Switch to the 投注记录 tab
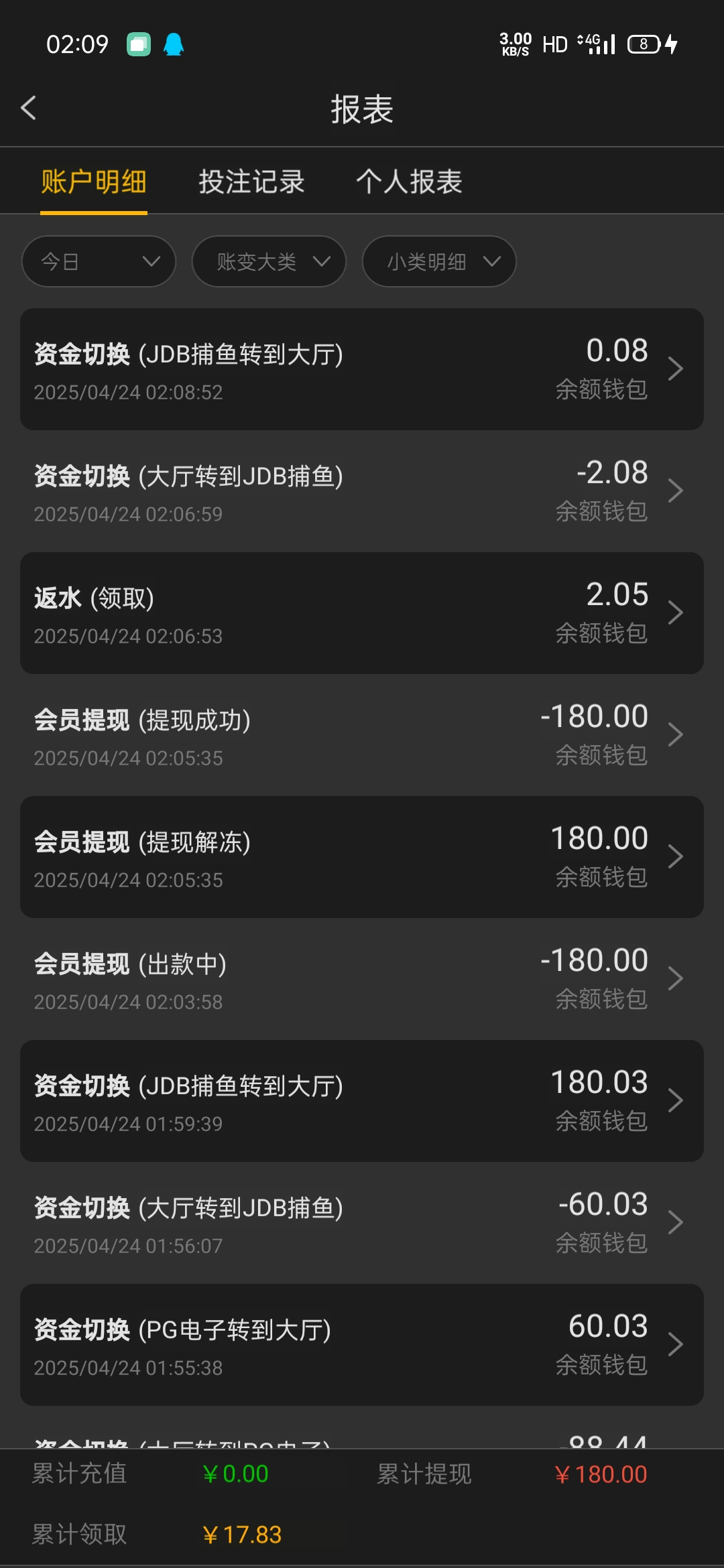This screenshot has width=724, height=1568. [252, 181]
